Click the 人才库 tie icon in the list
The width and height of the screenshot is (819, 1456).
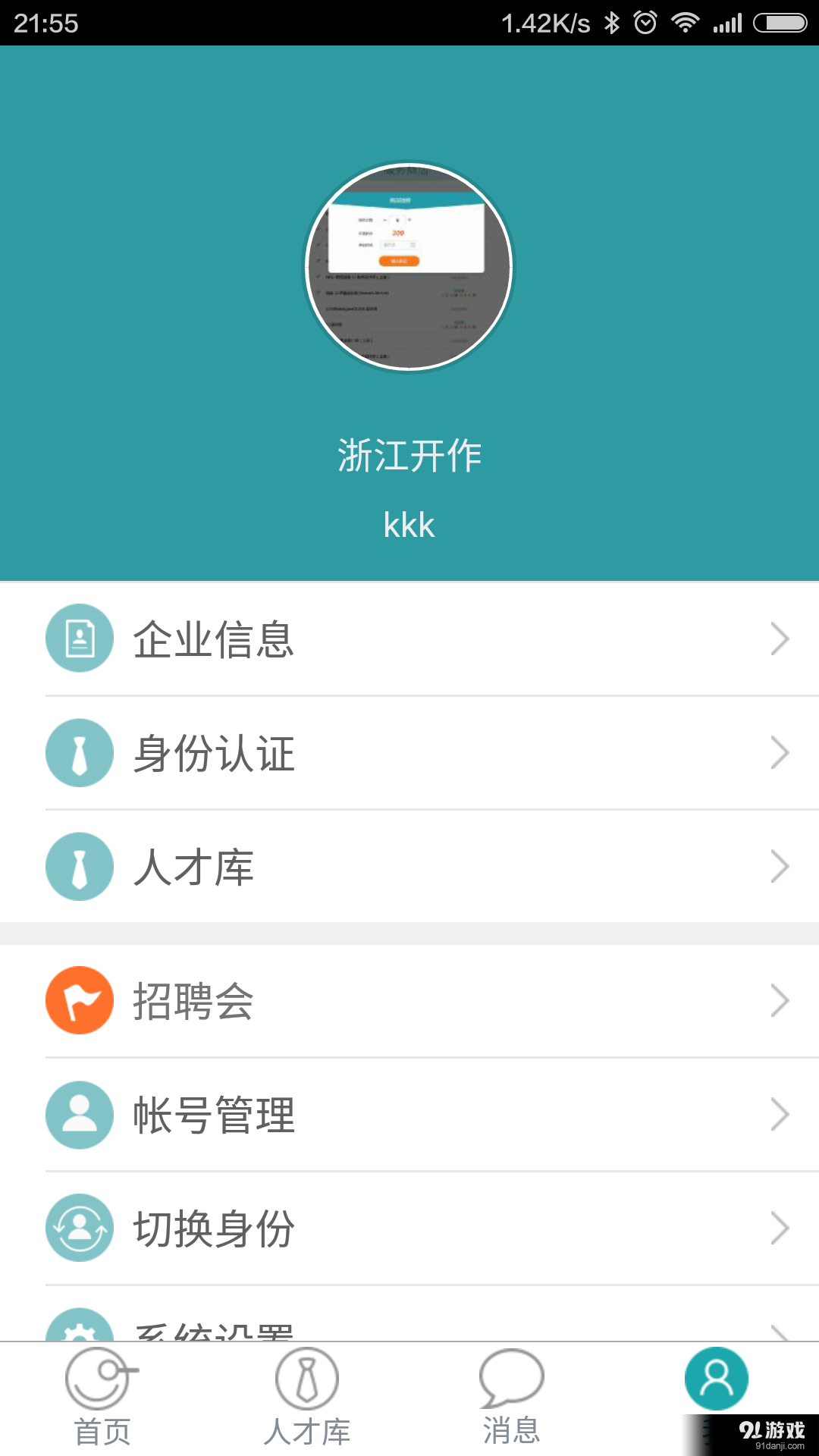point(79,866)
